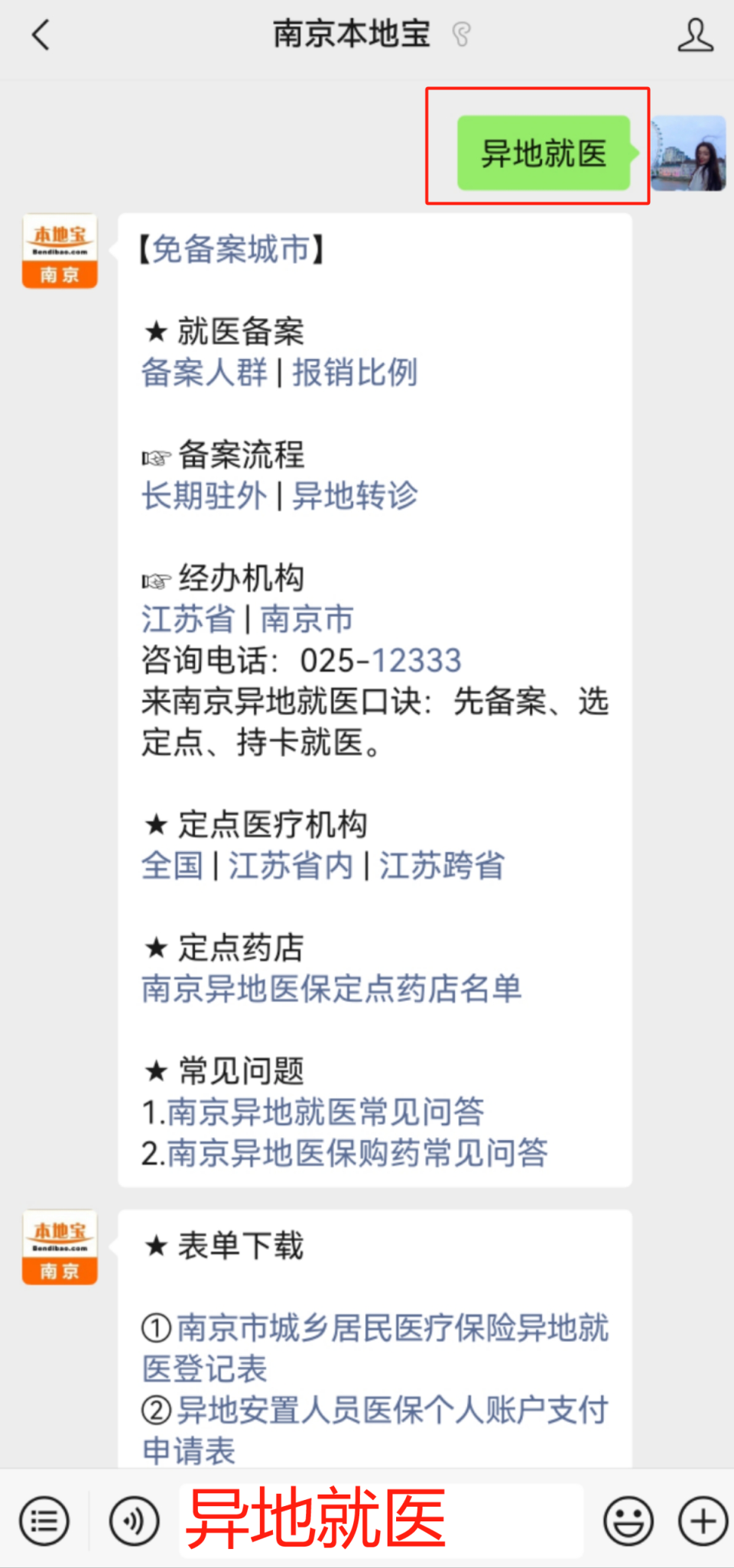View 南京异地医保定点药店名单
This screenshot has width=734, height=1568.
click(x=332, y=990)
